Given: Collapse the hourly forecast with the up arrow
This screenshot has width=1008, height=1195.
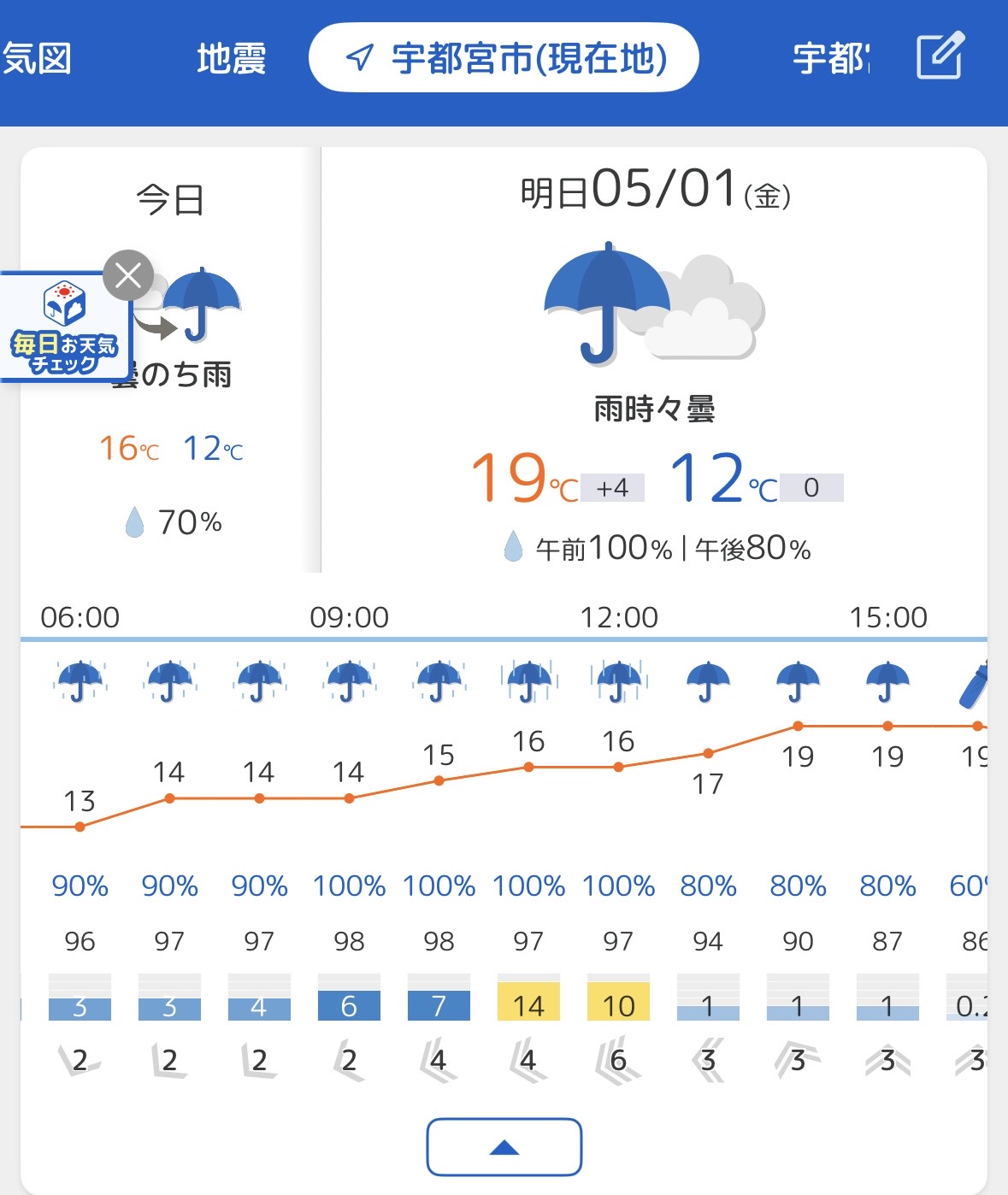Looking at the screenshot, I should [x=504, y=1146].
